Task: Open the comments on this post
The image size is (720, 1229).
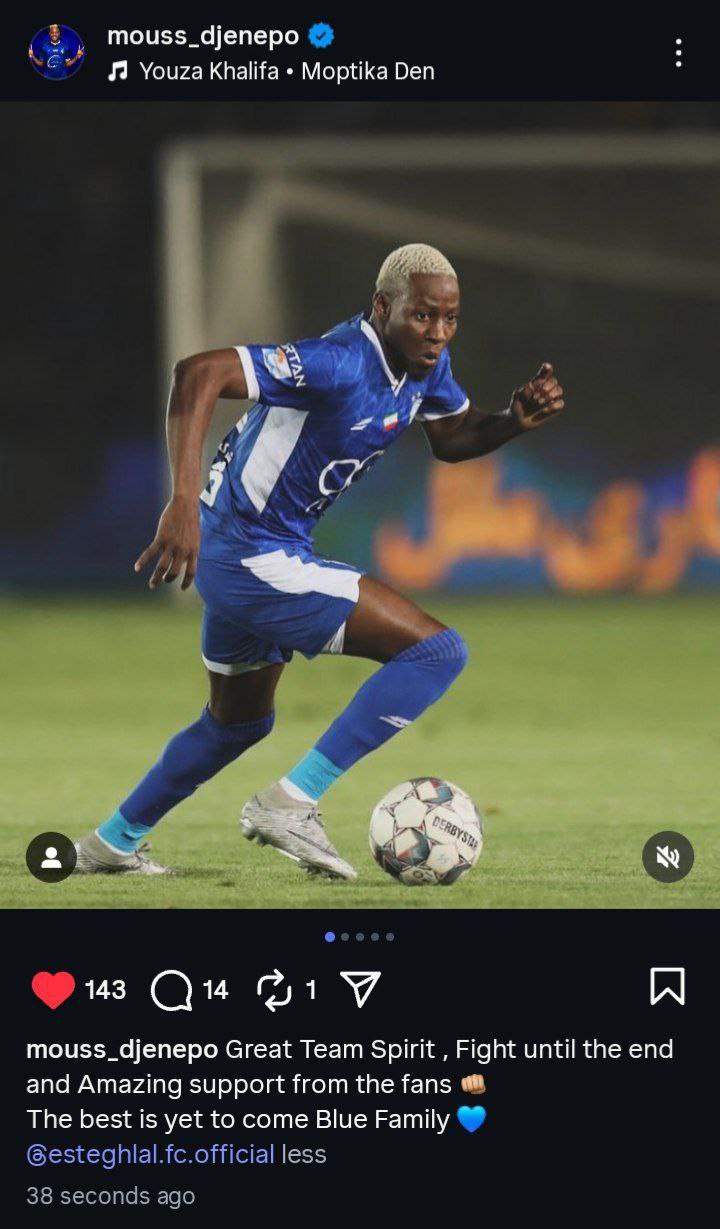Action: click(x=171, y=990)
